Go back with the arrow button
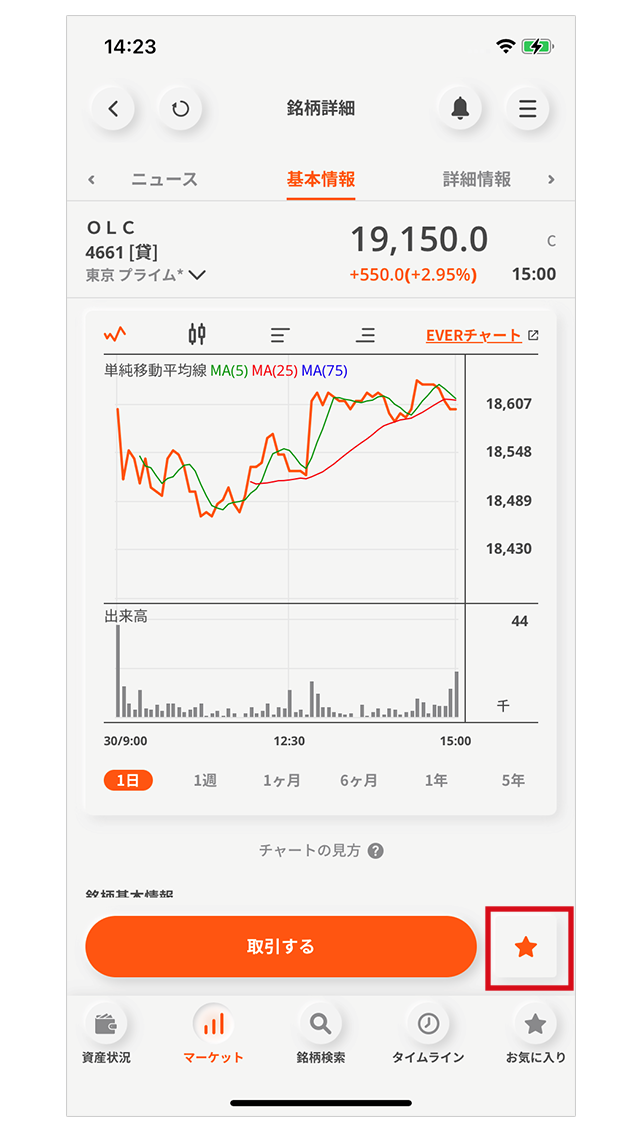The height and width of the screenshot is (1136, 640). pos(113,109)
